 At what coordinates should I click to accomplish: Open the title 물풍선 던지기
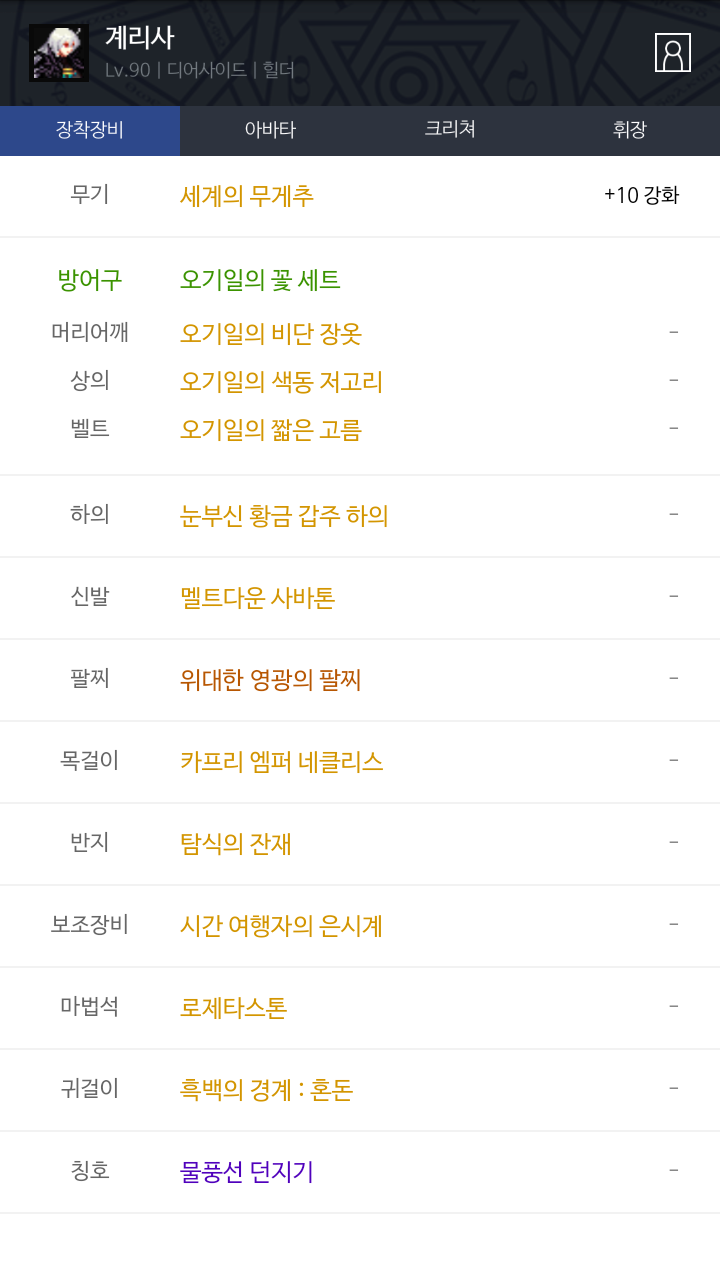[x=247, y=1172]
